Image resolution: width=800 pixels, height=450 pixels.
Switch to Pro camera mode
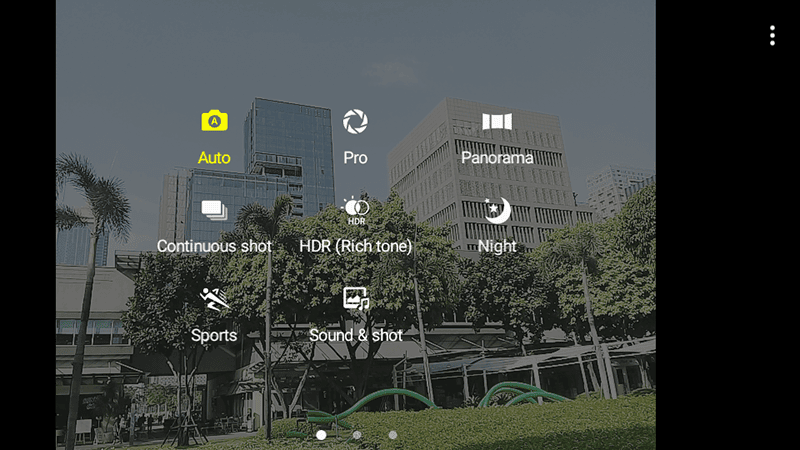coord(355,137)
